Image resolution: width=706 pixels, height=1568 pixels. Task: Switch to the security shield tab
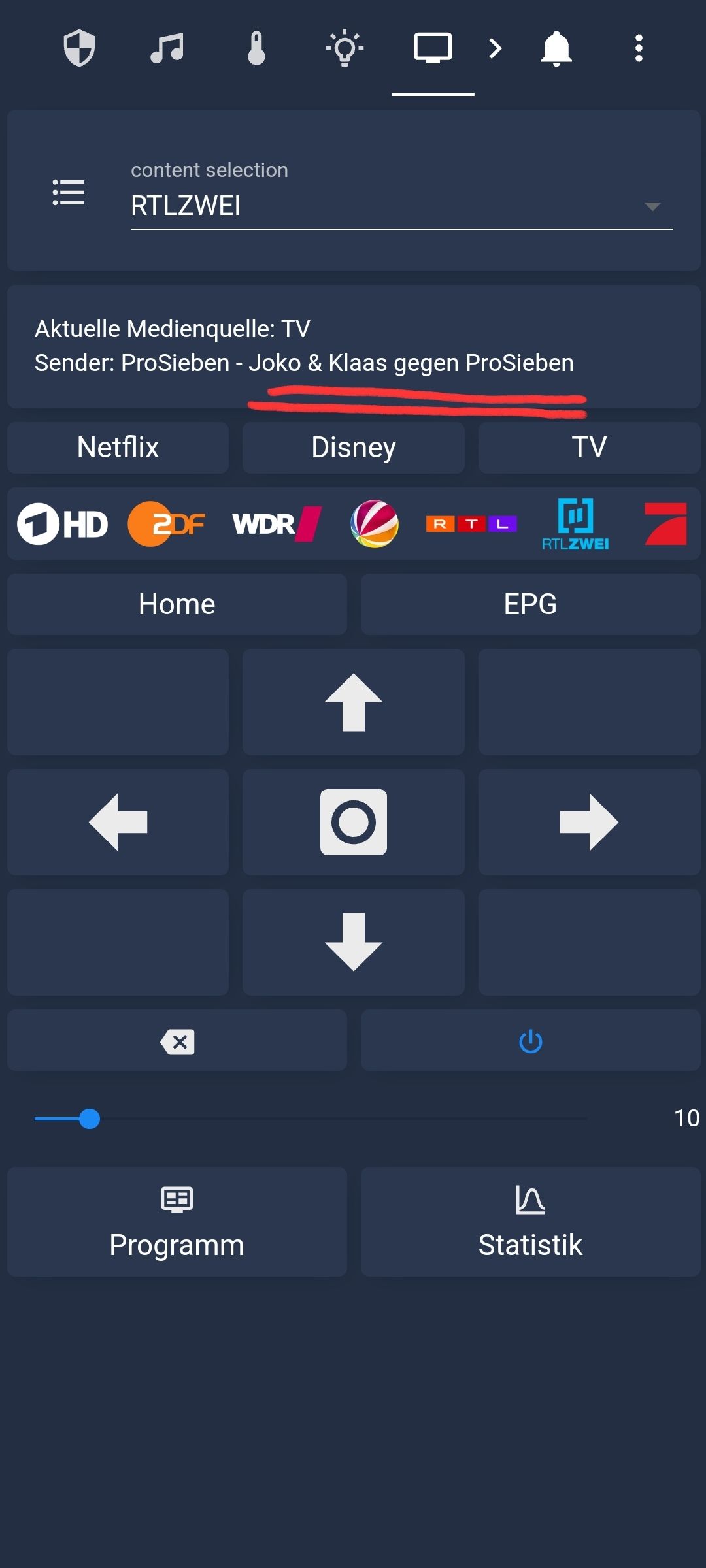point(79,48)
